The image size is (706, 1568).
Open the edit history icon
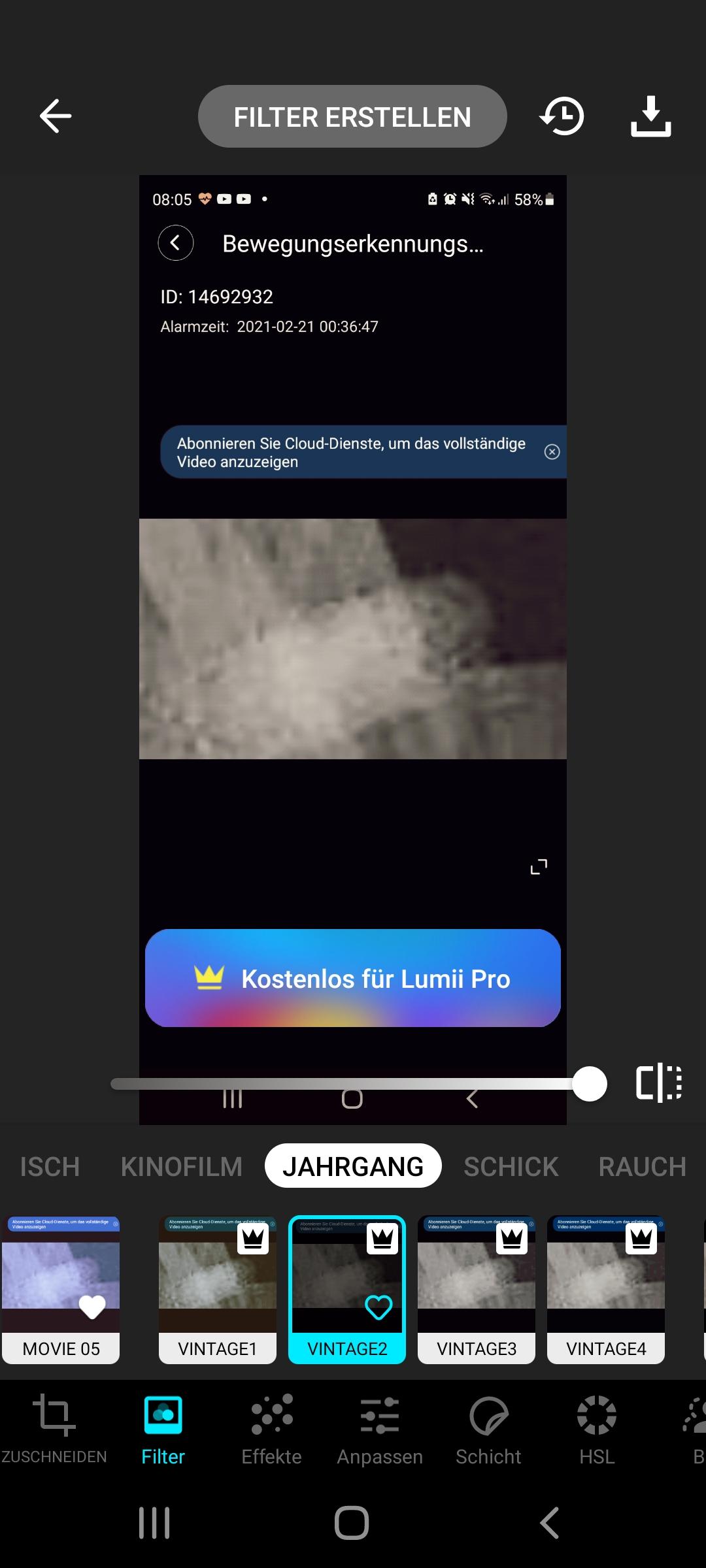coord(562,116)
